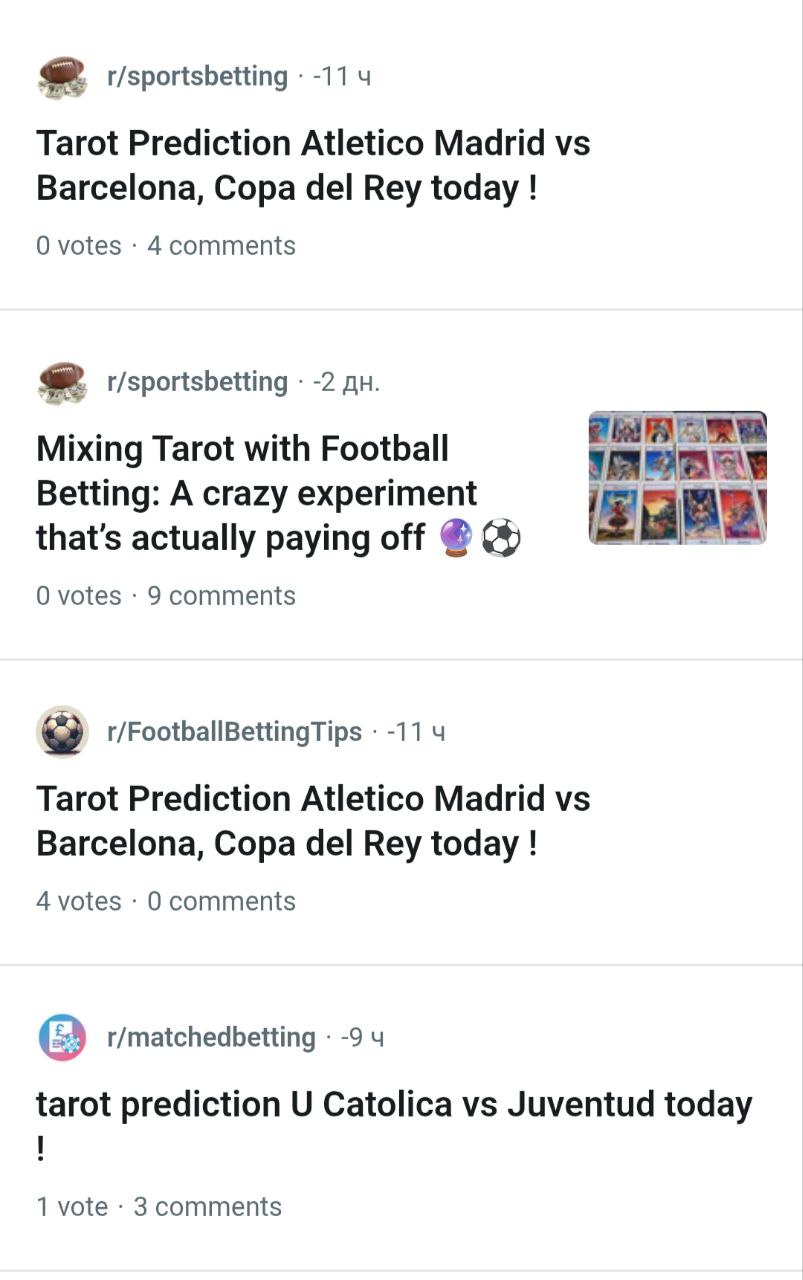Open the r/FootballBettingTips Atletico Madrid tarot post
This screenshot has width=803, height=1280.
(x=313, y=821)
